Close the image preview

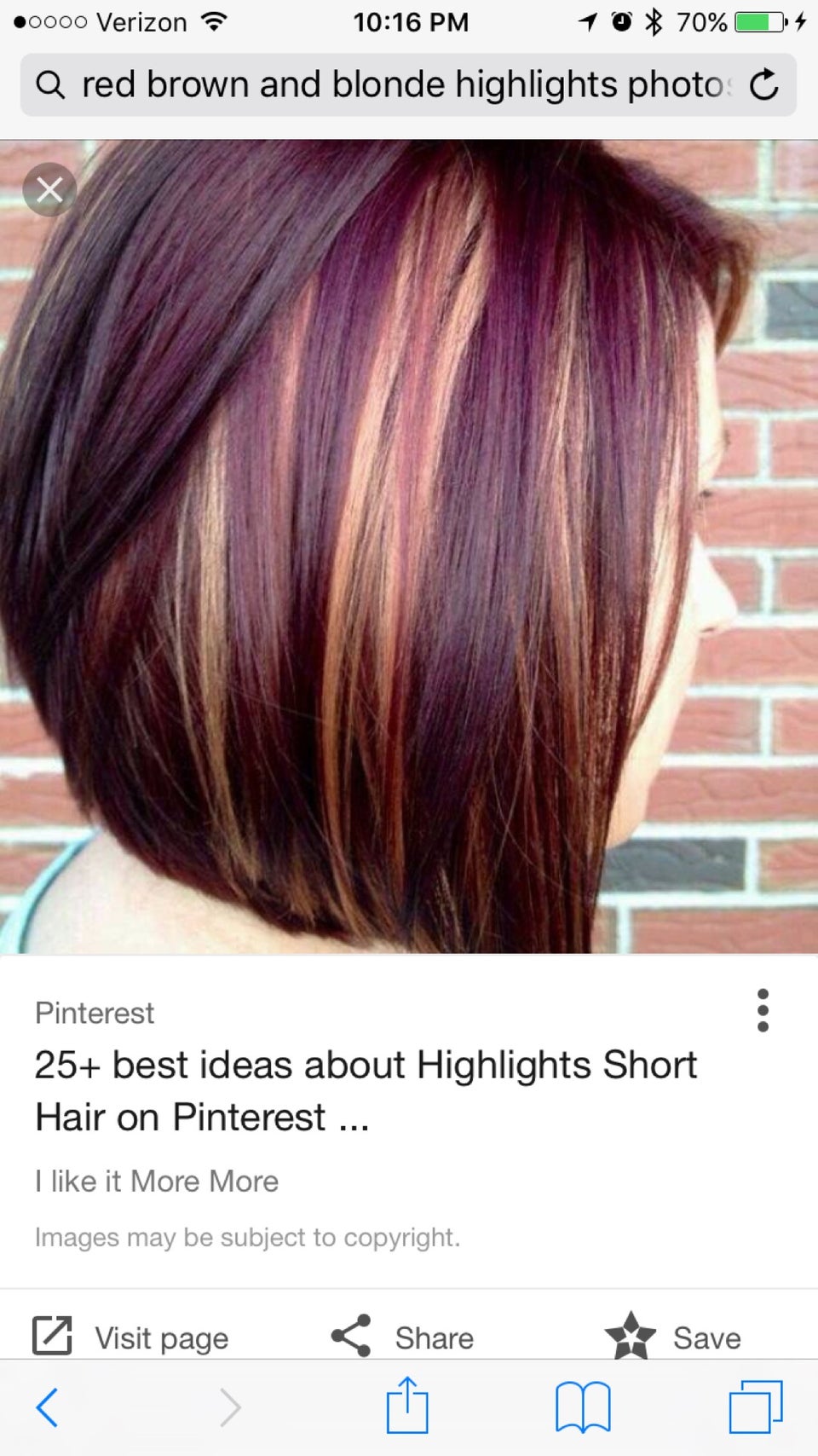[x=49, y=189]
